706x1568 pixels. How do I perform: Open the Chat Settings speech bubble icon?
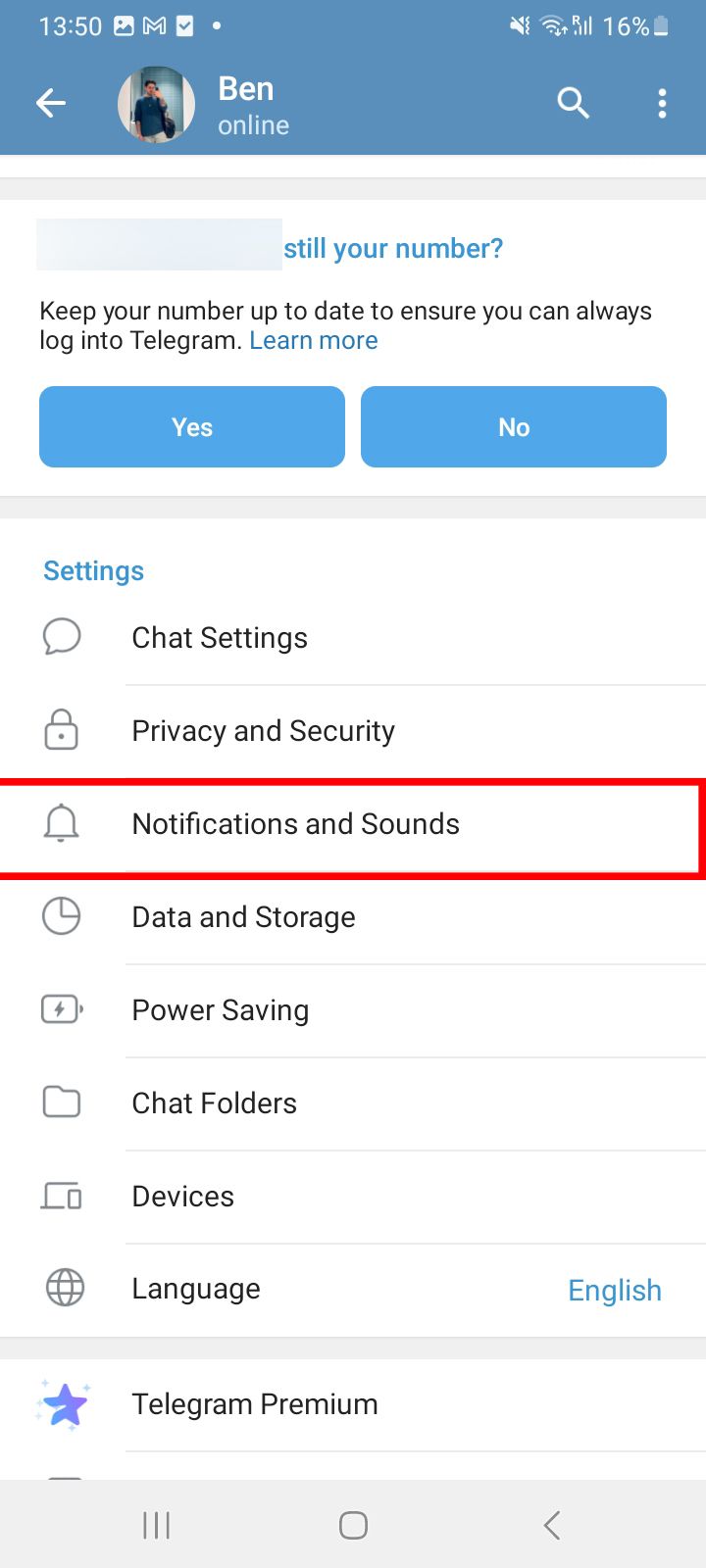62,637
